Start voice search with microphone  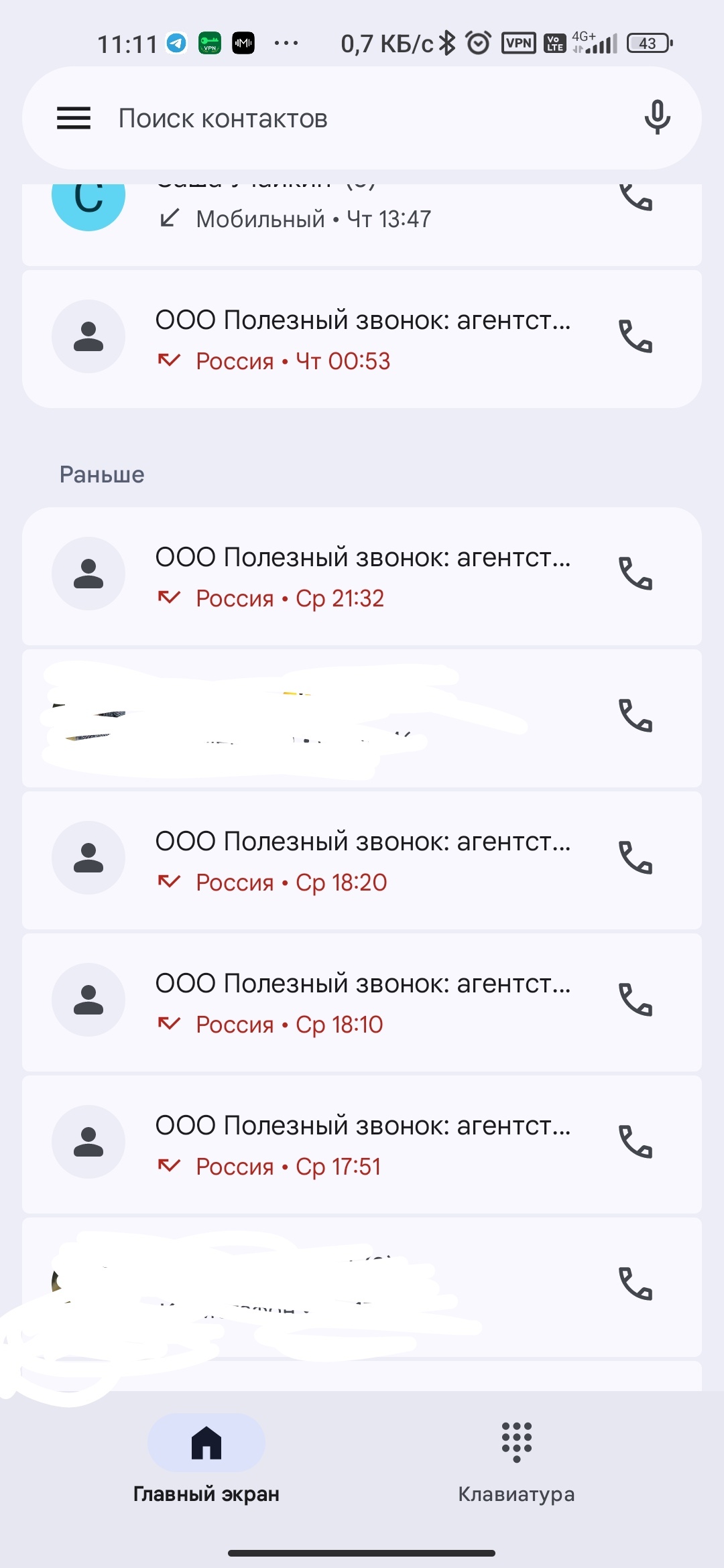657,117
